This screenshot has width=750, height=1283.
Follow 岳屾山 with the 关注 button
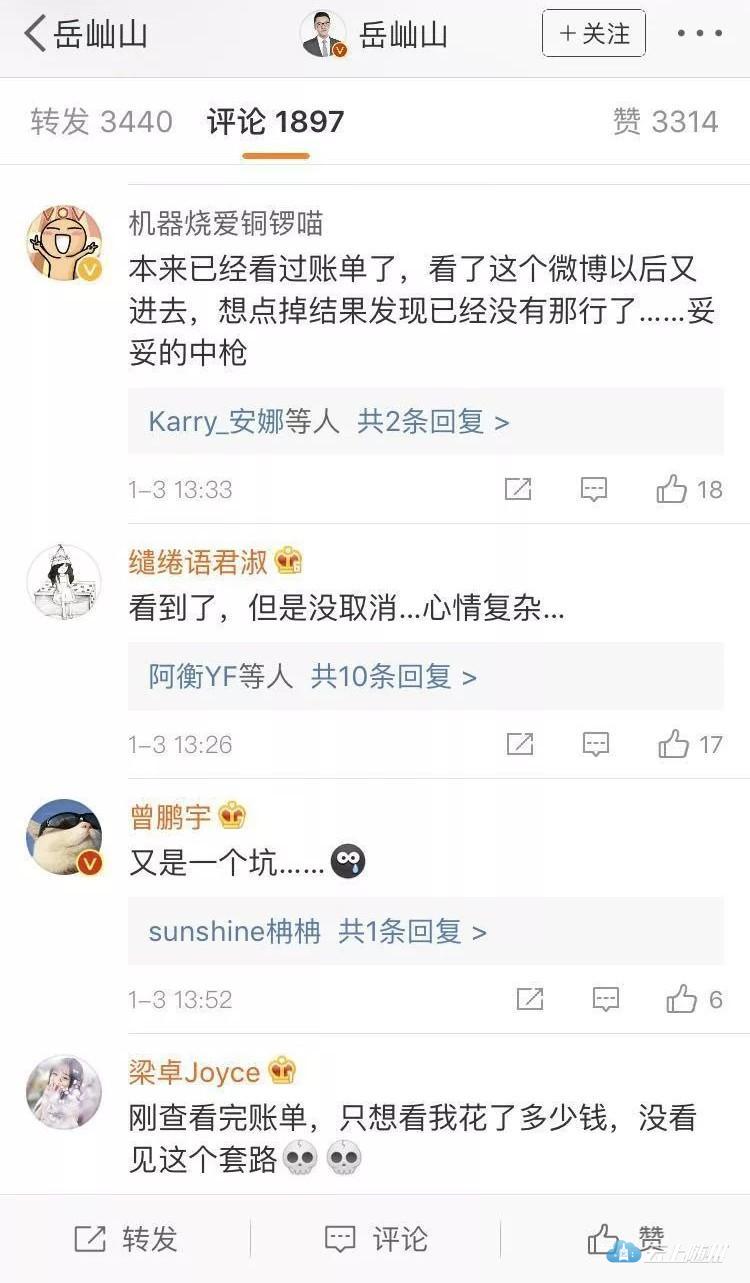point(594,34)
